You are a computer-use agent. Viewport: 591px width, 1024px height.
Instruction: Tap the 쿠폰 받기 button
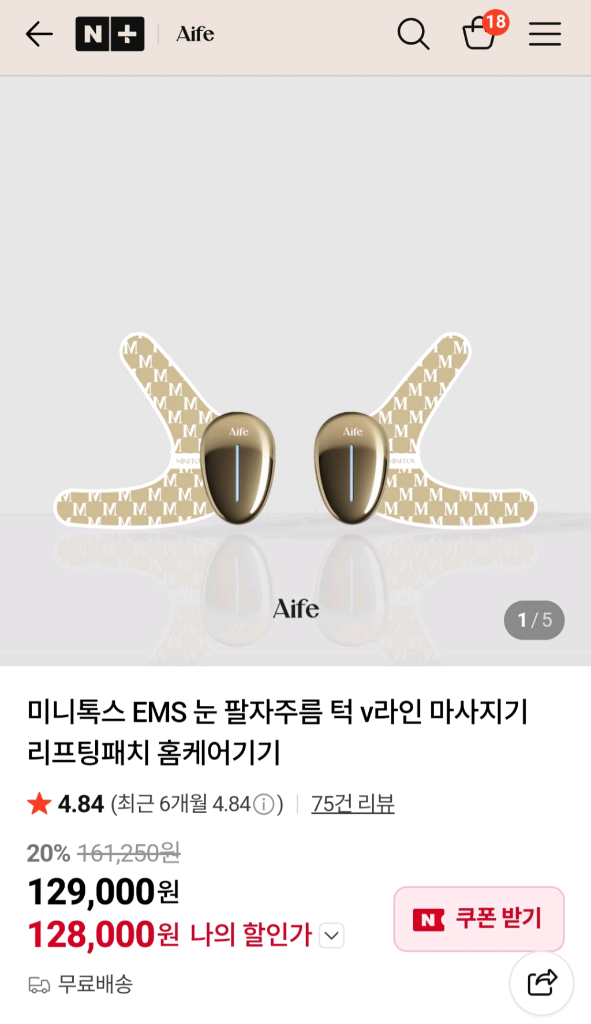click(x=479, y=919)
